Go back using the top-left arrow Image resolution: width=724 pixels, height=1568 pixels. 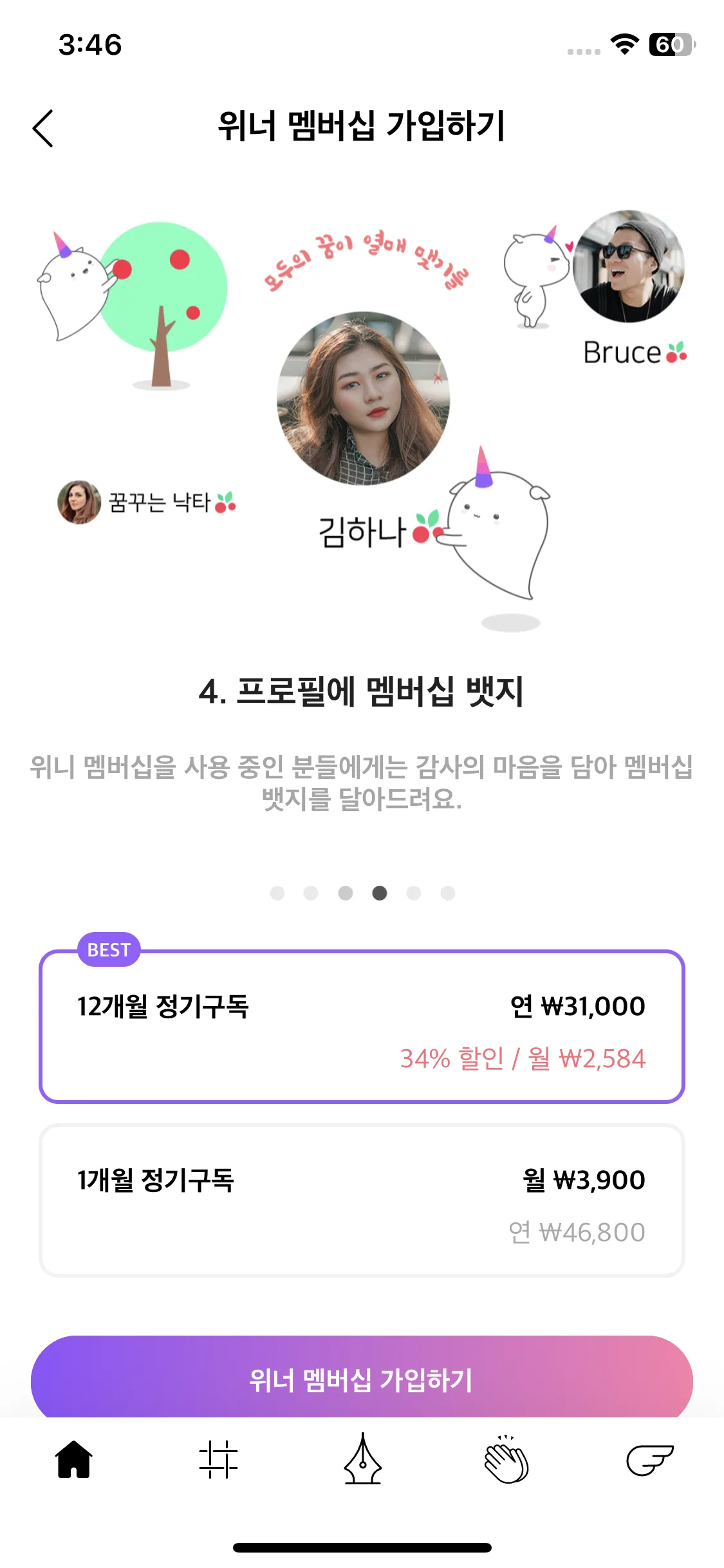43,128
